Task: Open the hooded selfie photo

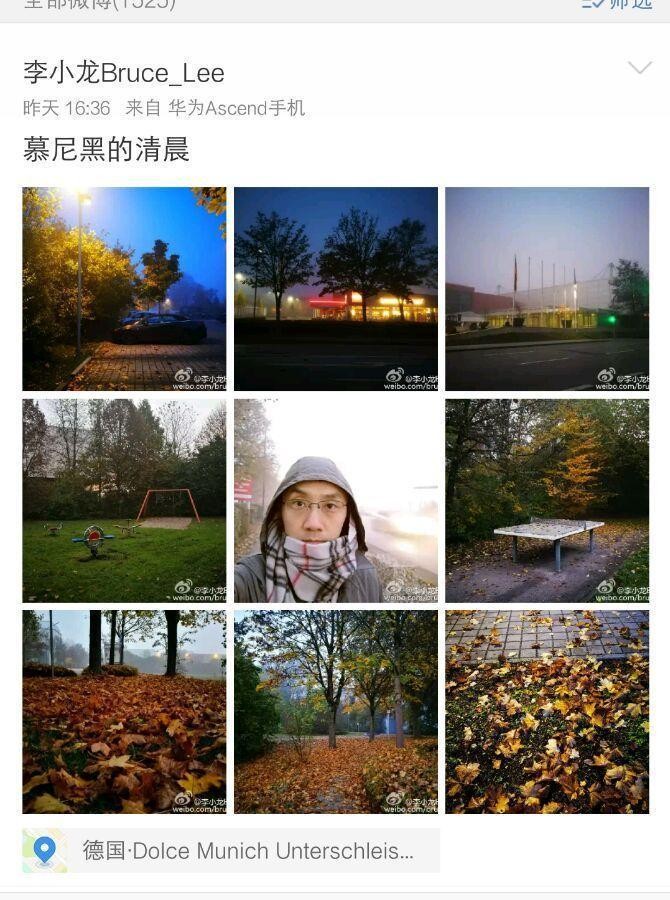Action: tap(336, 501)
